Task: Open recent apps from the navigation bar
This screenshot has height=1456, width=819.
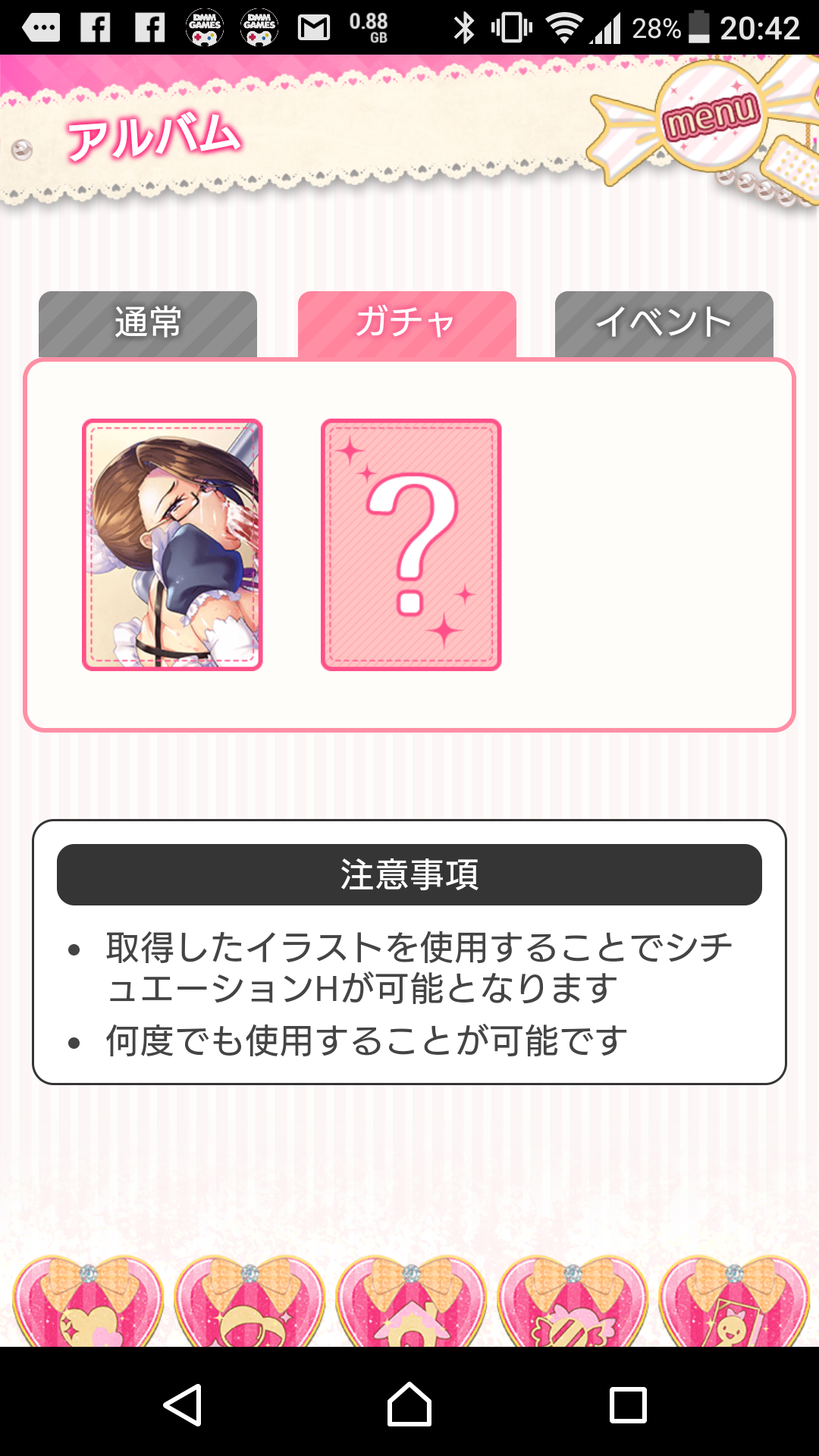Action: 628,1405
